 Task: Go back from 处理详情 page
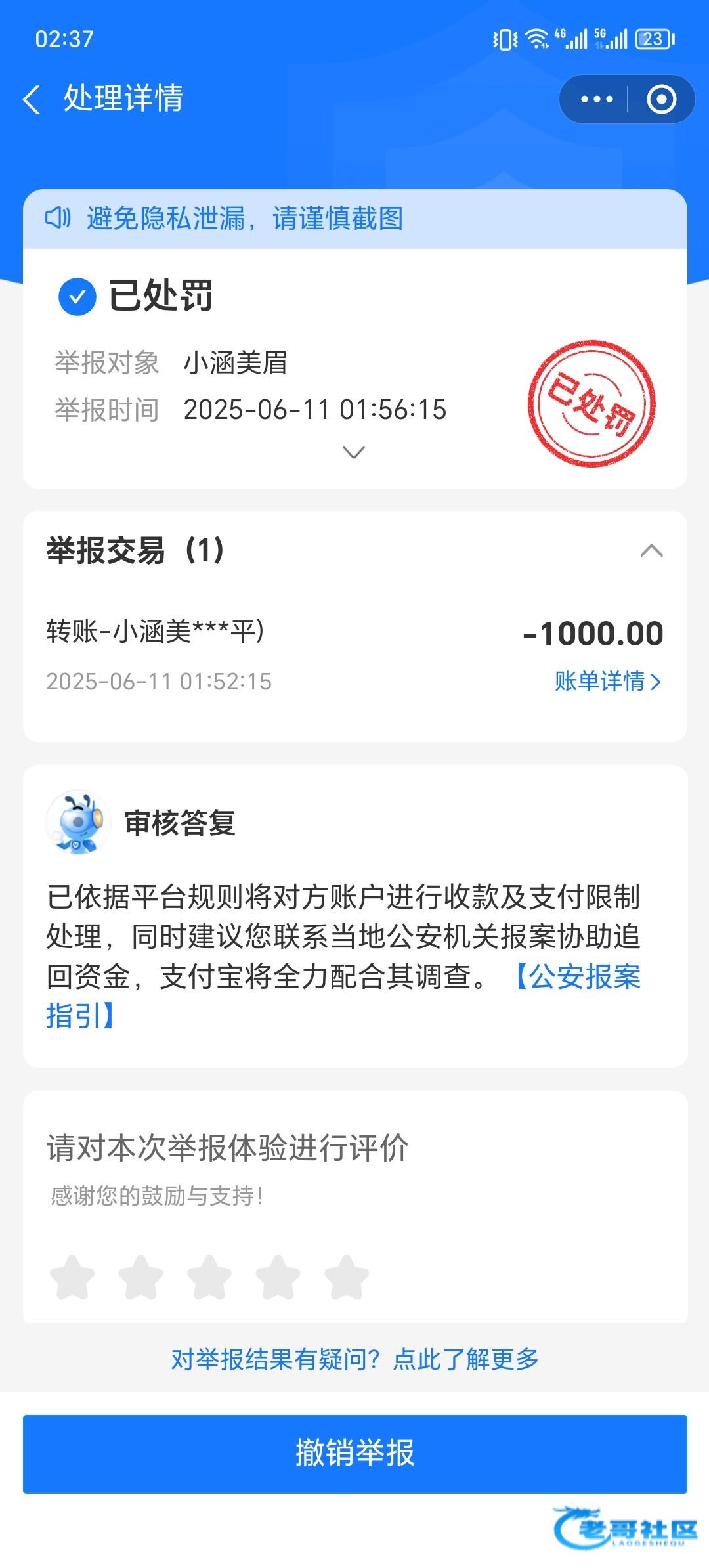pos(32,100)
